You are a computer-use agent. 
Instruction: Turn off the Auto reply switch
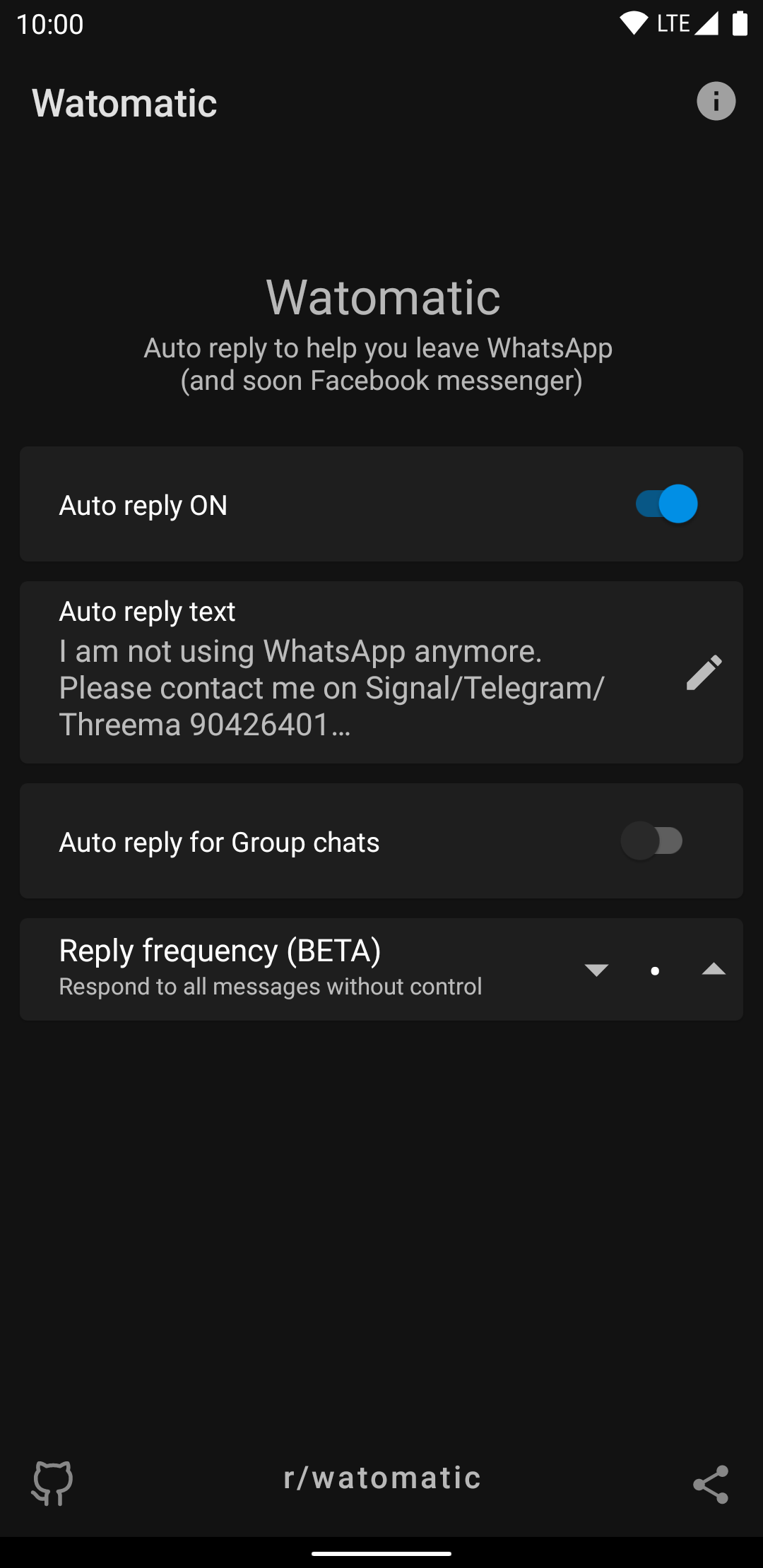click(666, 504)
